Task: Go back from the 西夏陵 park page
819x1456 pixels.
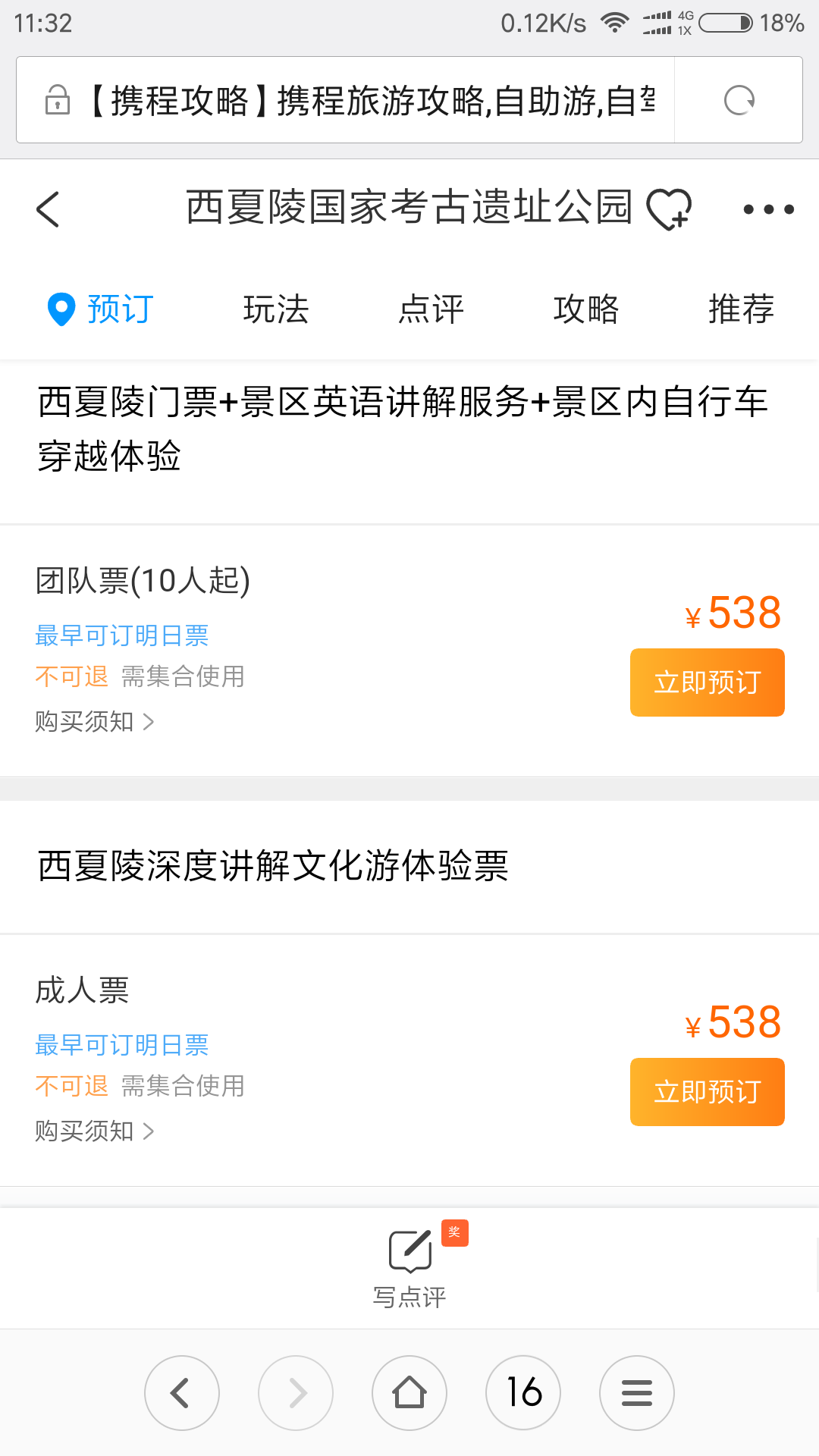Action: [48, 209]
